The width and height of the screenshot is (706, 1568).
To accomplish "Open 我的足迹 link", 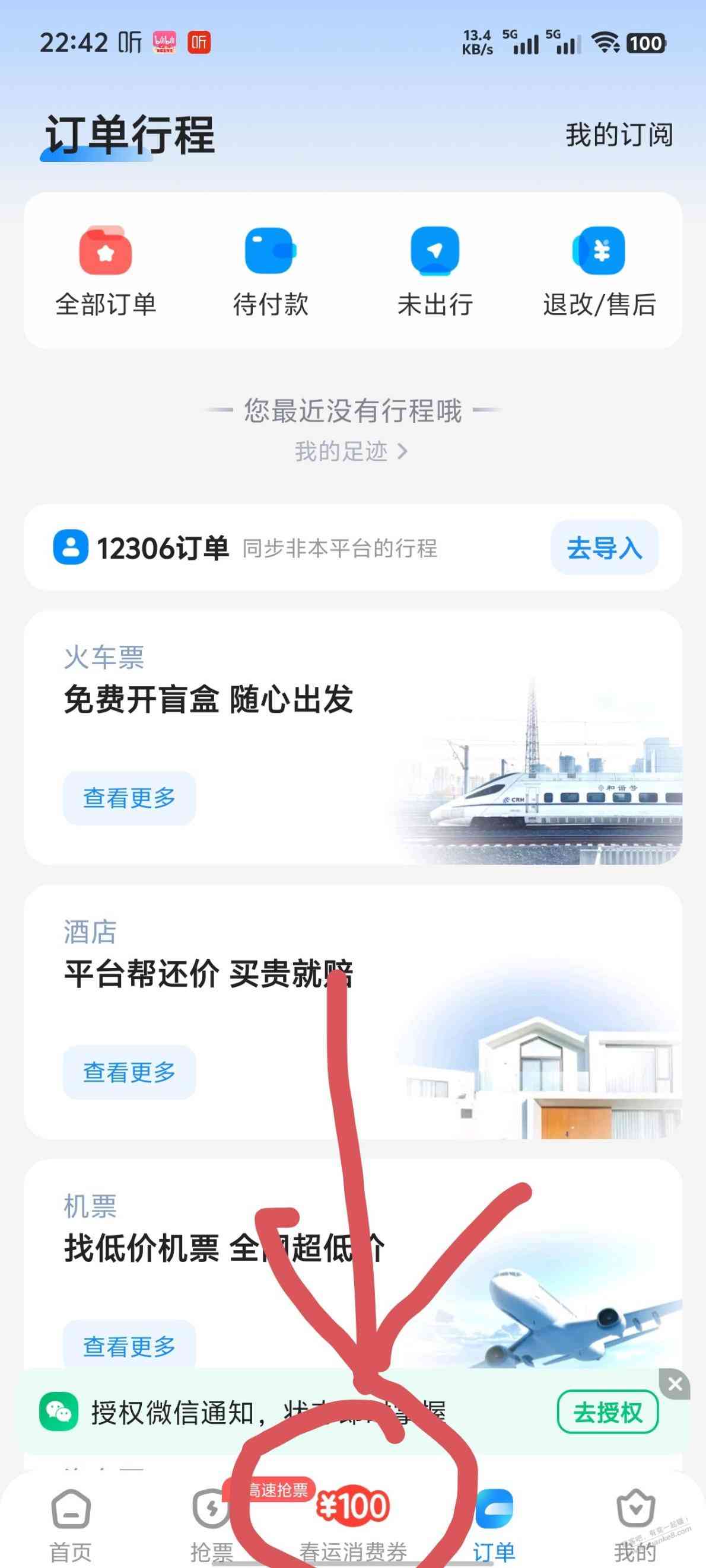I will point(351,451).
